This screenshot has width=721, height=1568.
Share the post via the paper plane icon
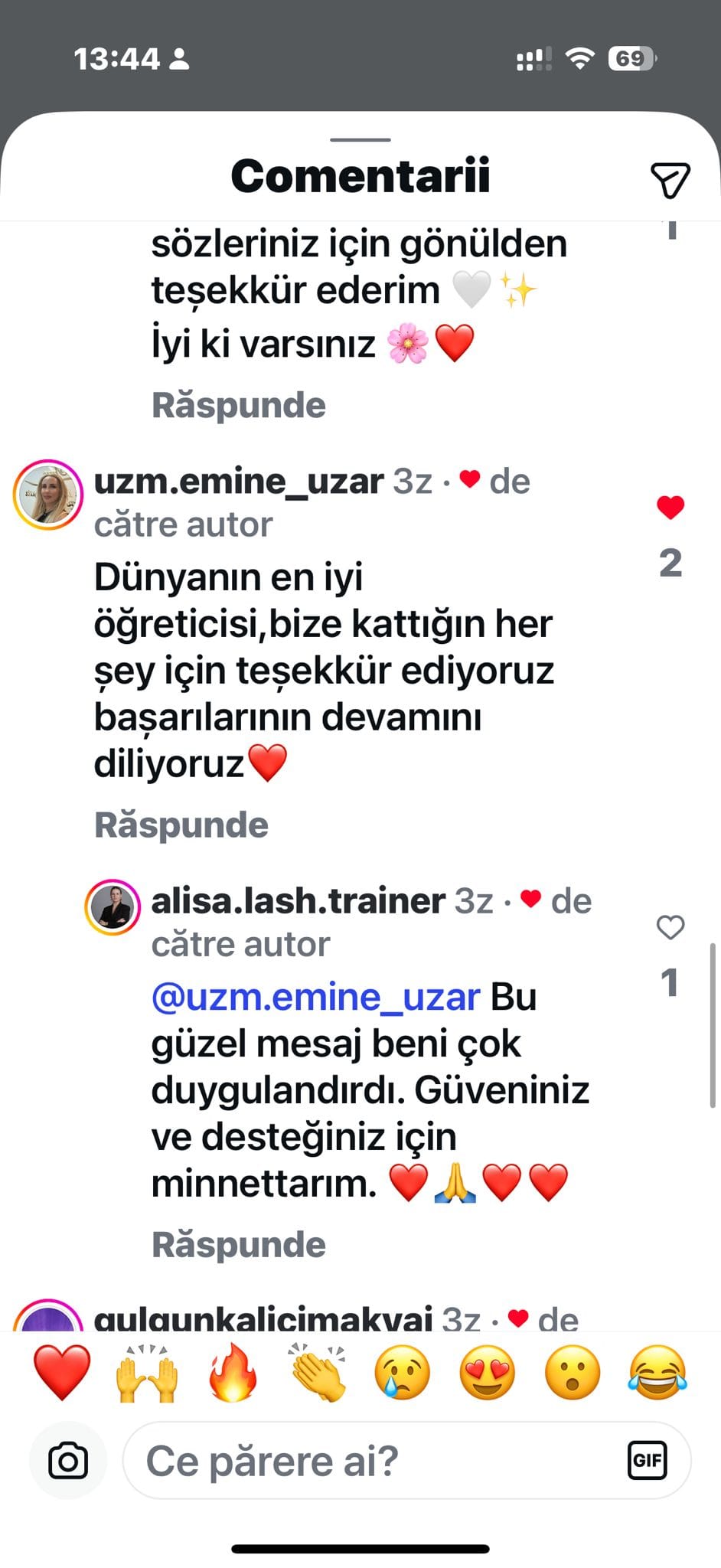pos(670,180)
